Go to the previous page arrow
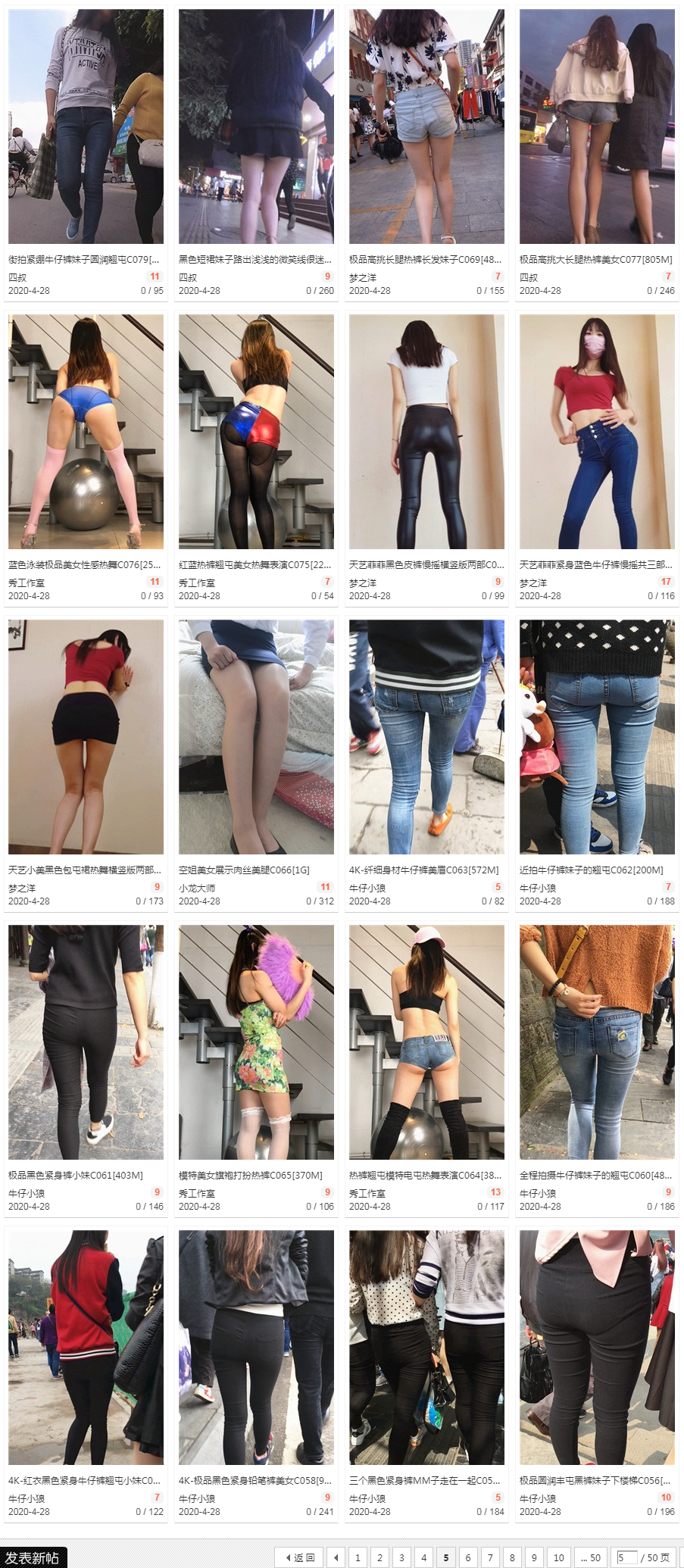This screenshot has width=684, height=1568. [x=336, y=1557]
